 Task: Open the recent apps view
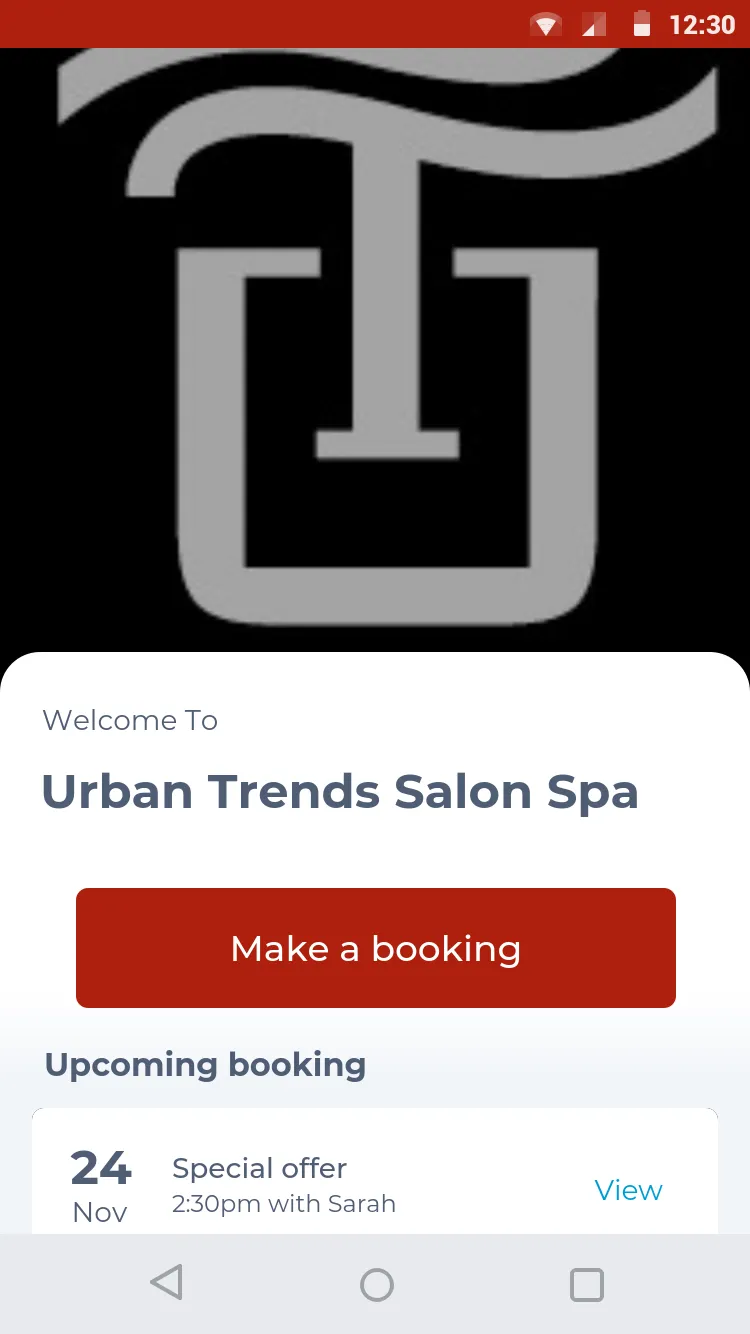(586, 1284)
